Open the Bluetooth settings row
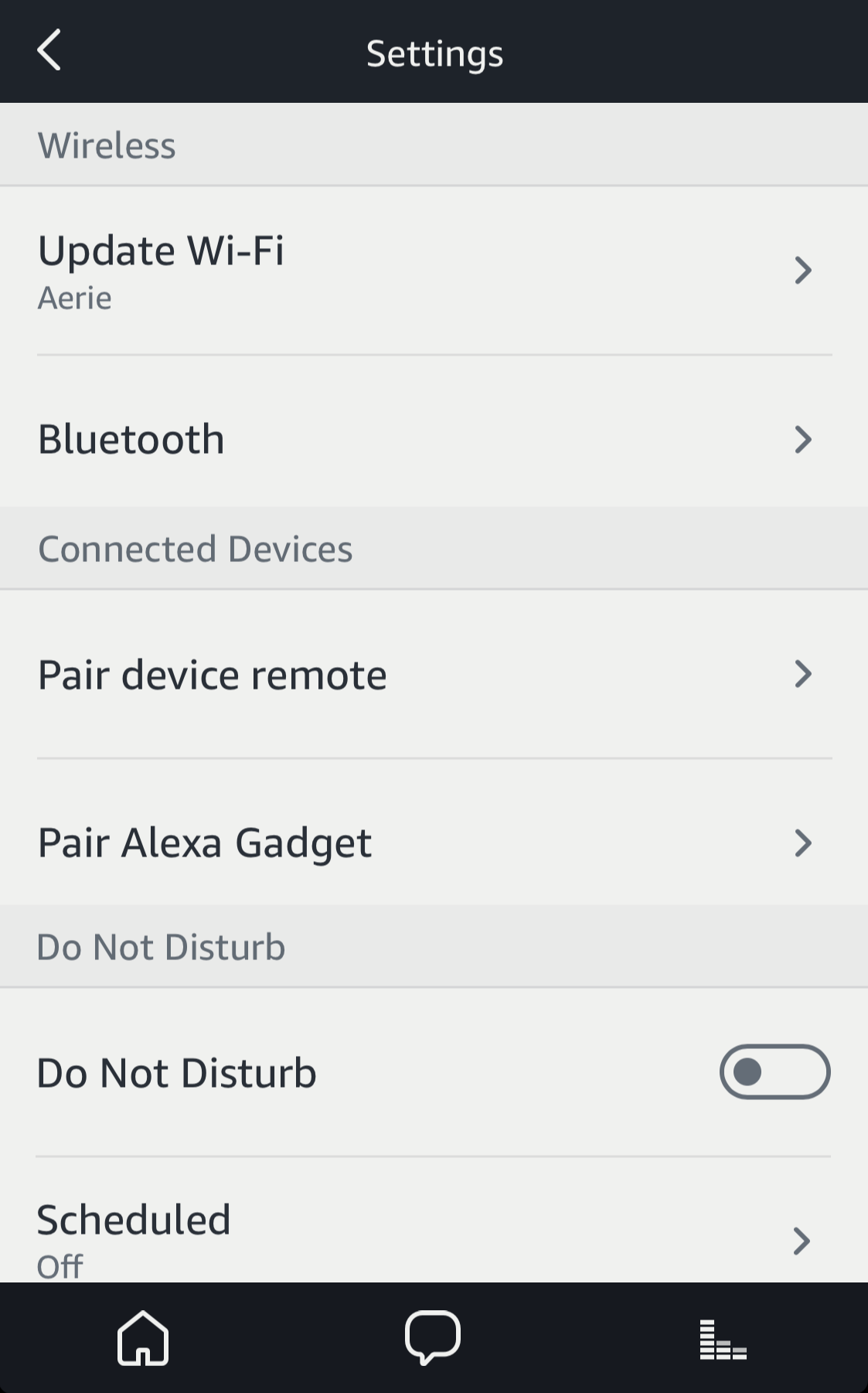 pos(434,439)
